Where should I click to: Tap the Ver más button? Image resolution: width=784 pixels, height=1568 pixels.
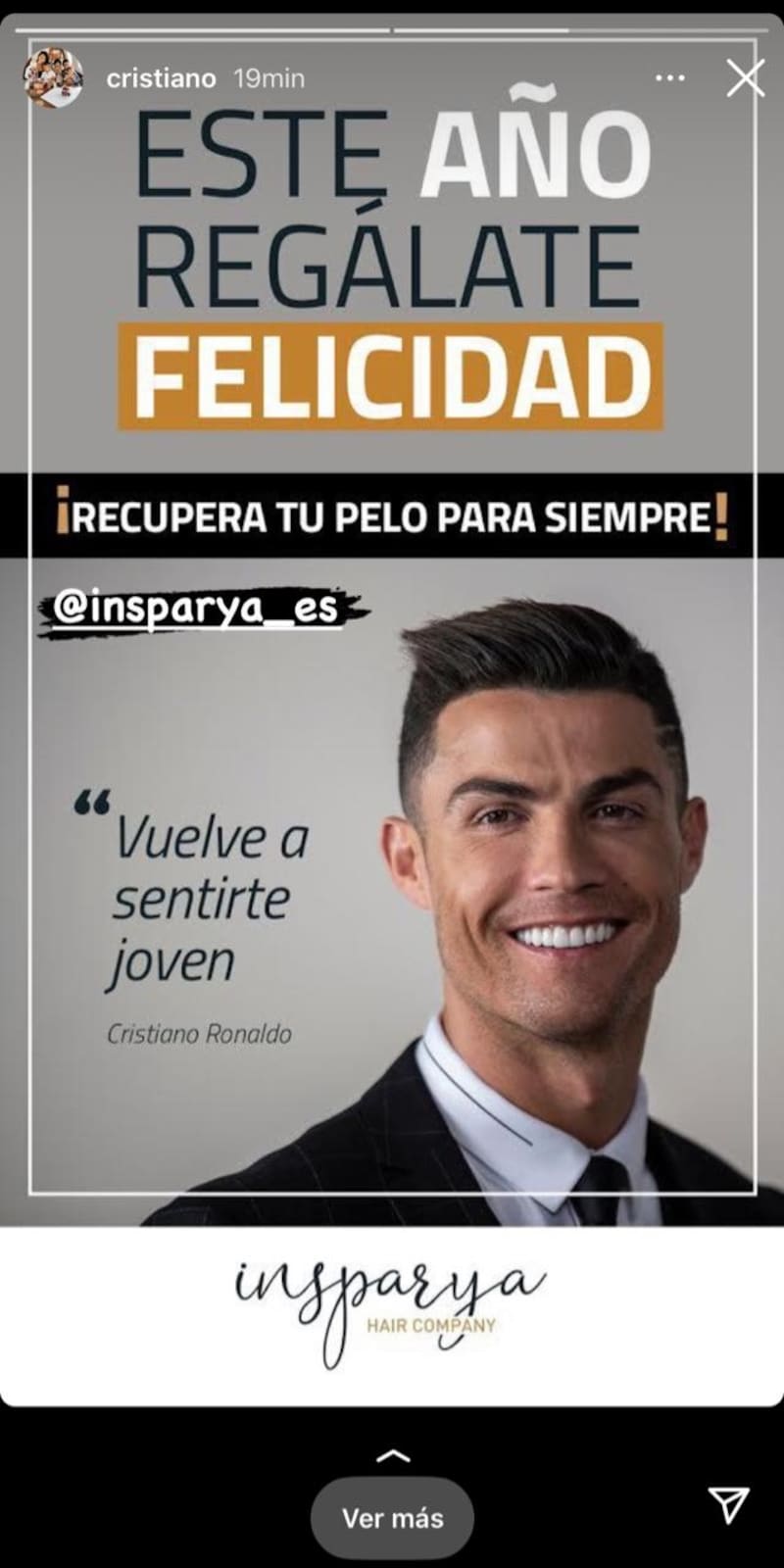(392, 1518)
